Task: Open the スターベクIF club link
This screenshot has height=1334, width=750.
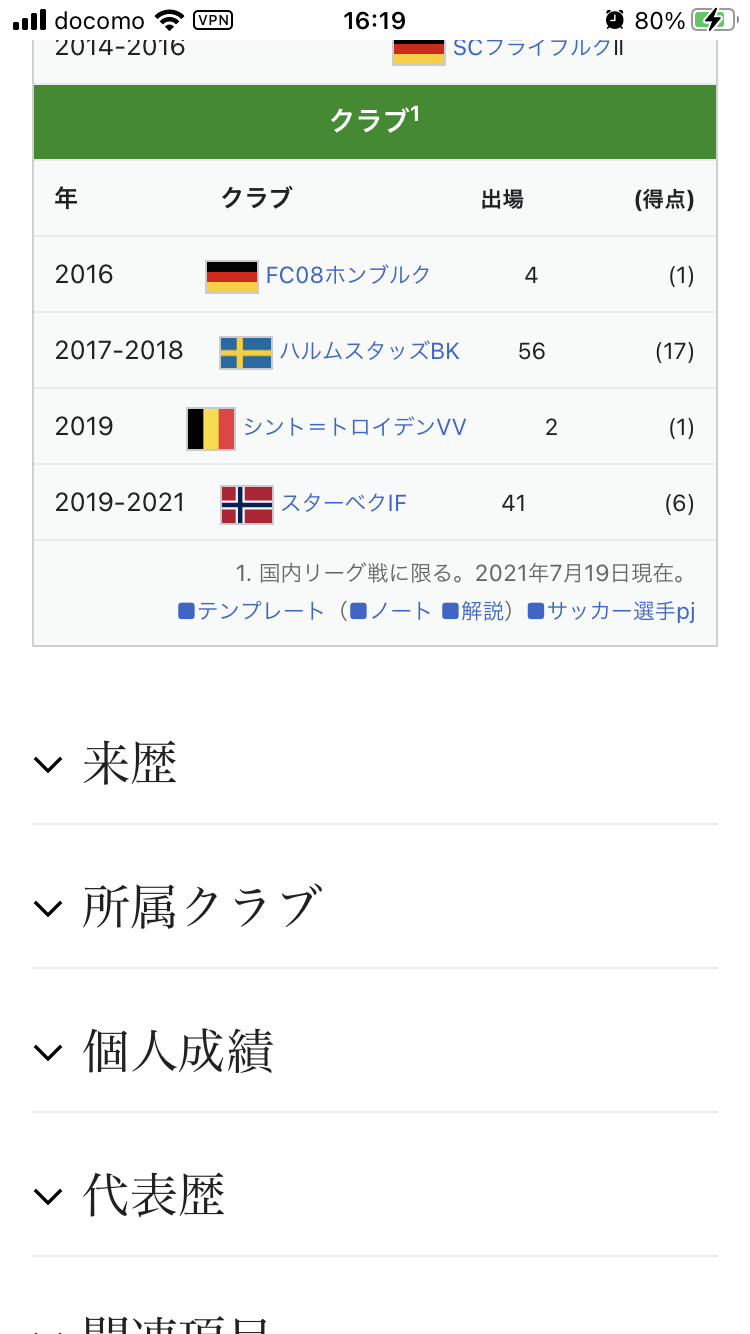Action: coord(343,502)
